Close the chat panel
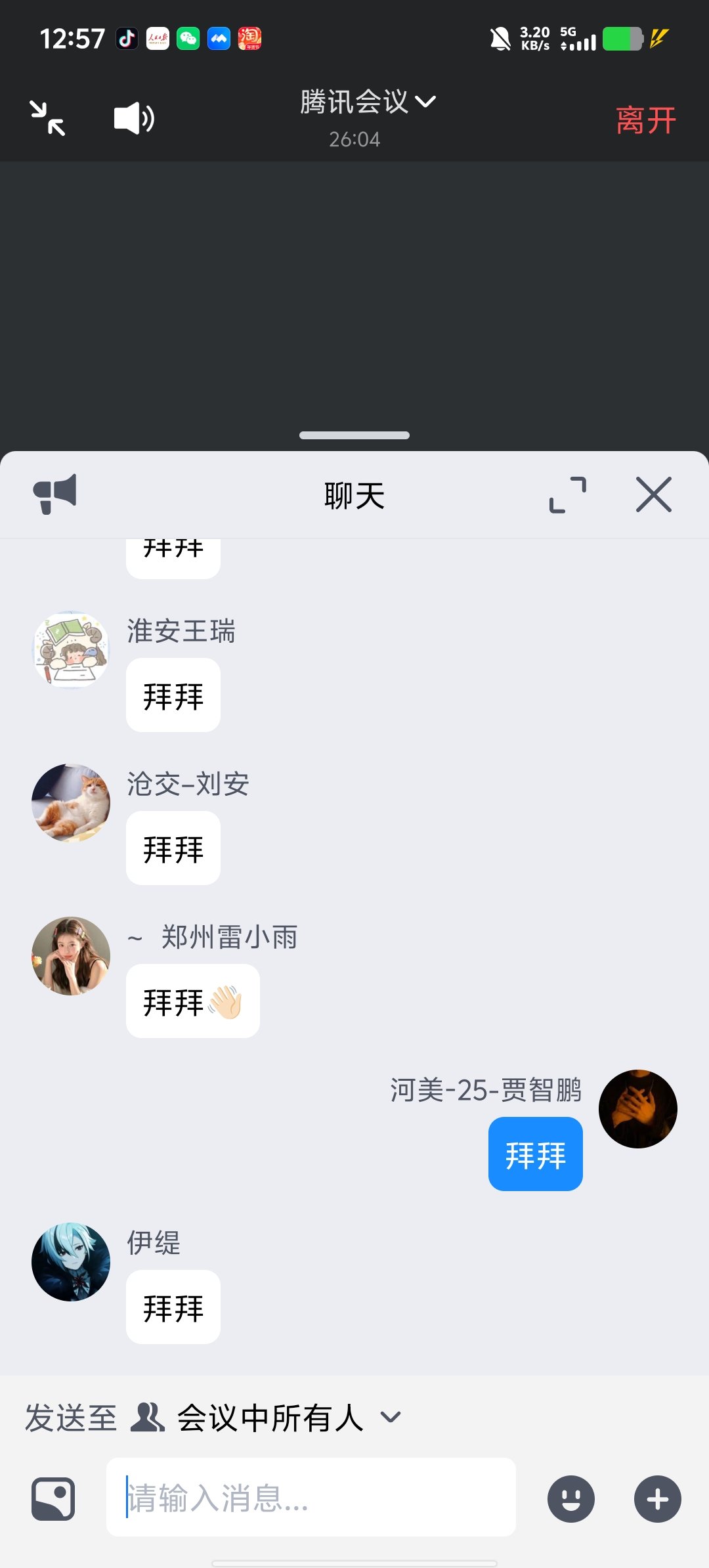This screenshot has width=709, height=1568. click(x=653, y=494)
